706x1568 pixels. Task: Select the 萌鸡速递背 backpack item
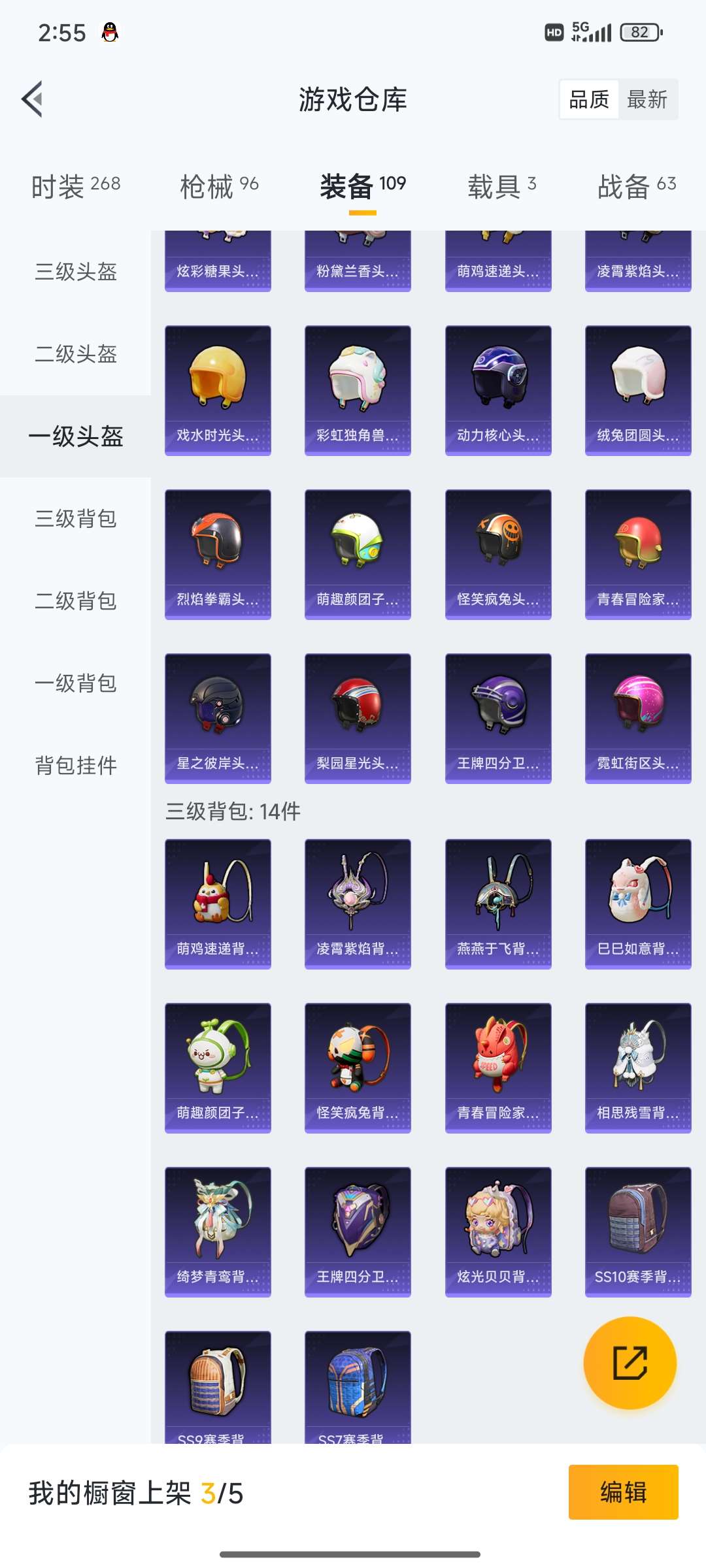point(218,905)
